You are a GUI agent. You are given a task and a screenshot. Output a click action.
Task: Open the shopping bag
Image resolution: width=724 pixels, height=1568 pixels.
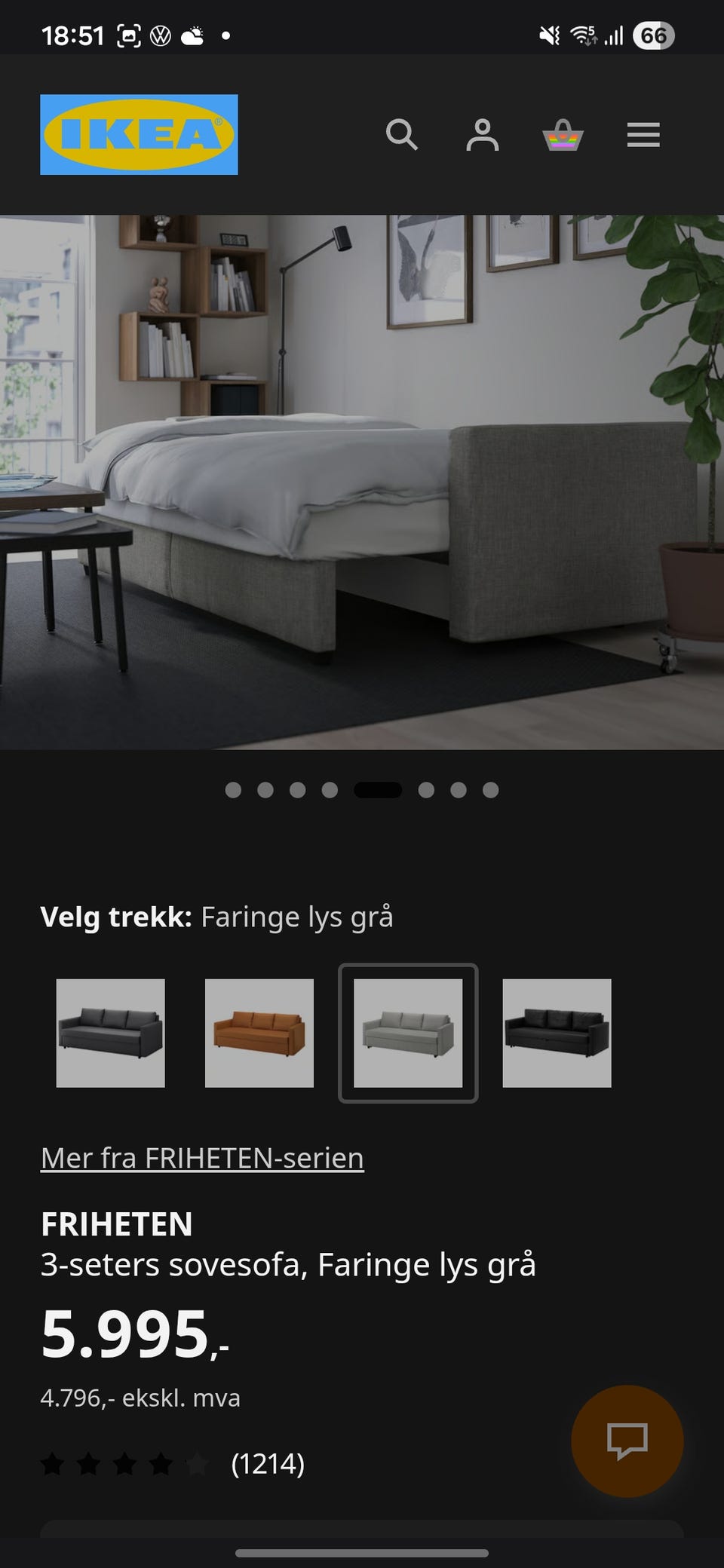(563, 136)
